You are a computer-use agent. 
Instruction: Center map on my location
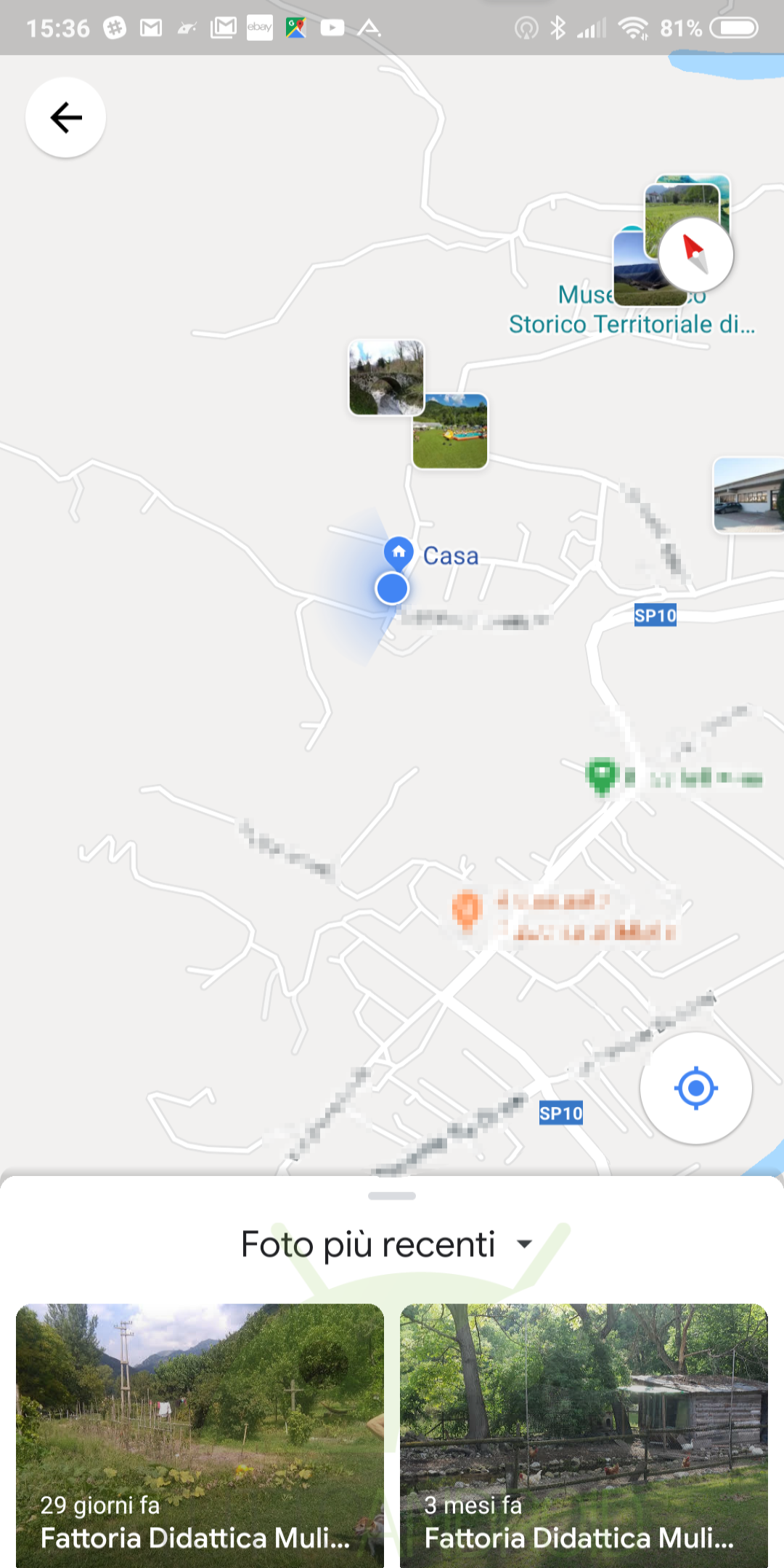click(695, 1088)
